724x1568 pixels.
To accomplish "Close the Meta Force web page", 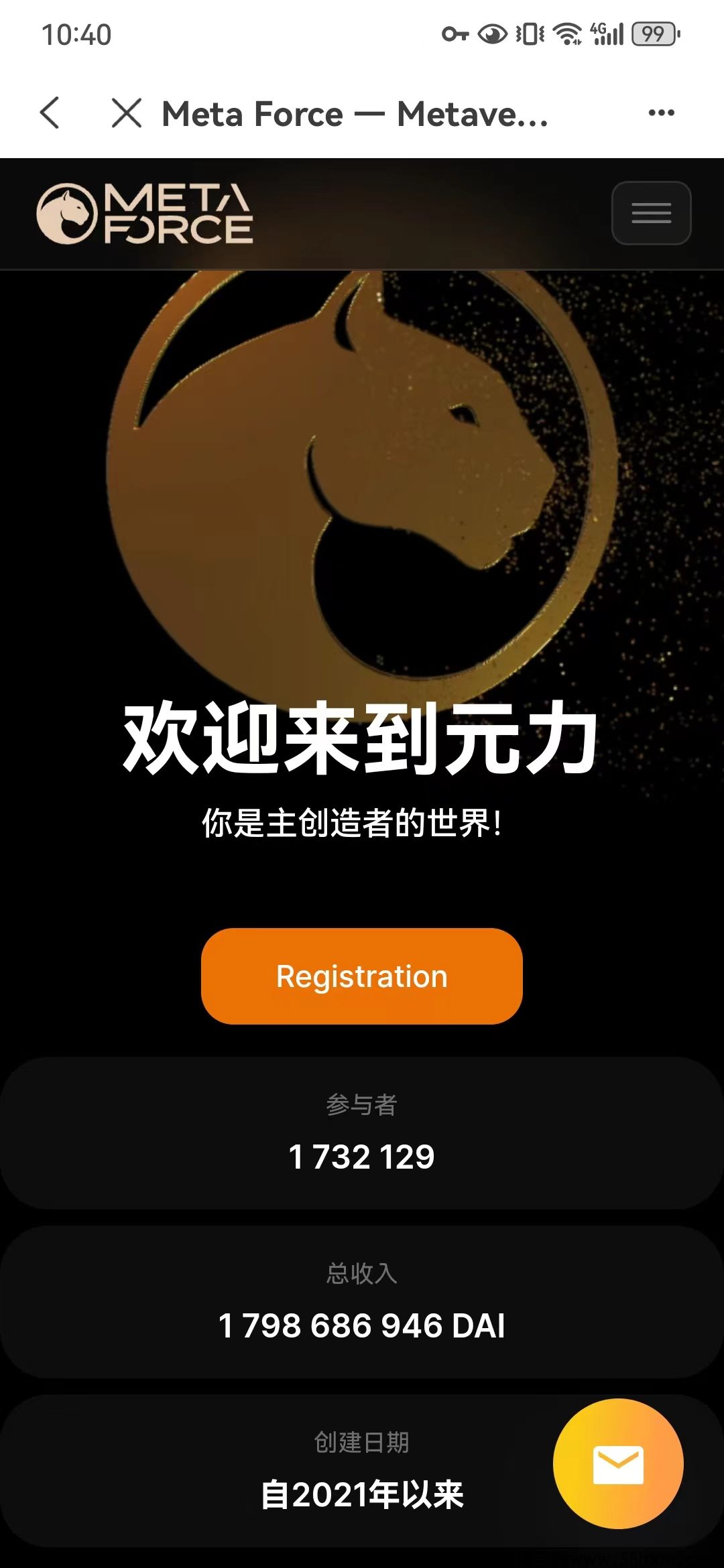I will tap(127, 113).
